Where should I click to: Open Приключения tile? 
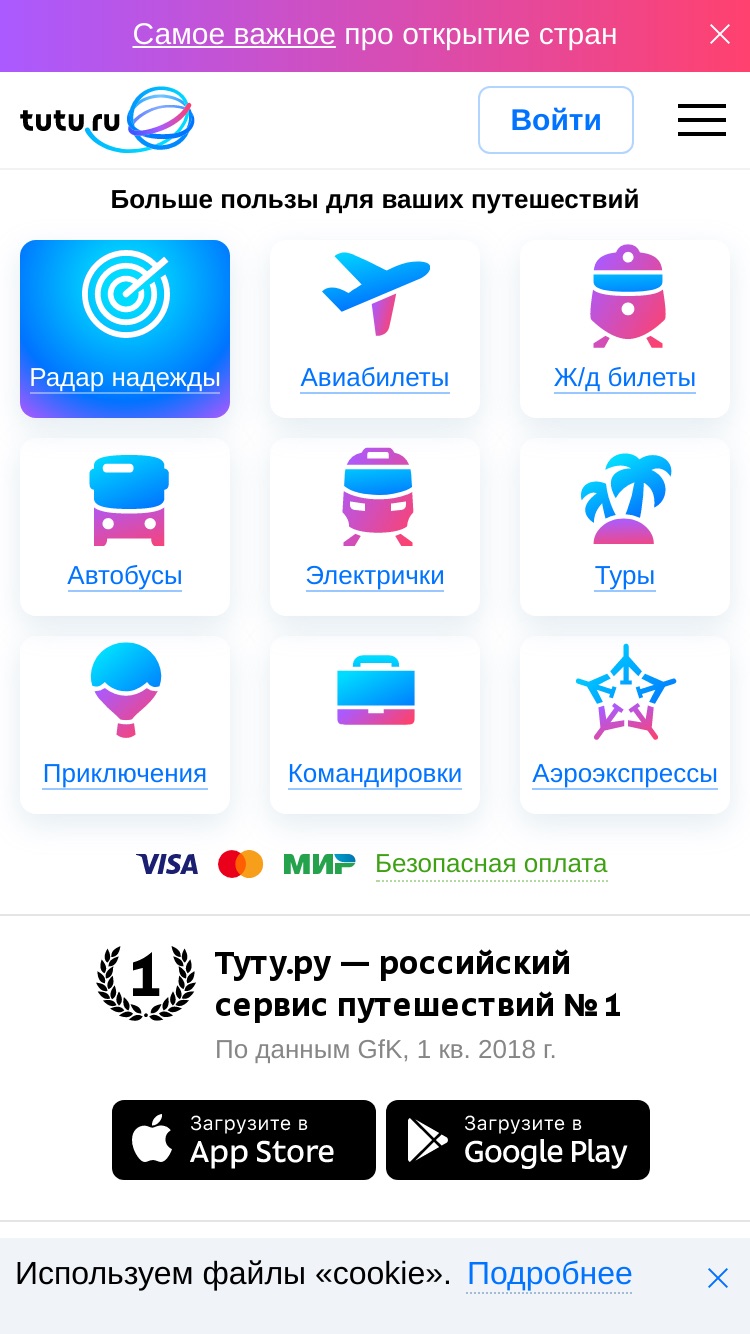(125, 725)
